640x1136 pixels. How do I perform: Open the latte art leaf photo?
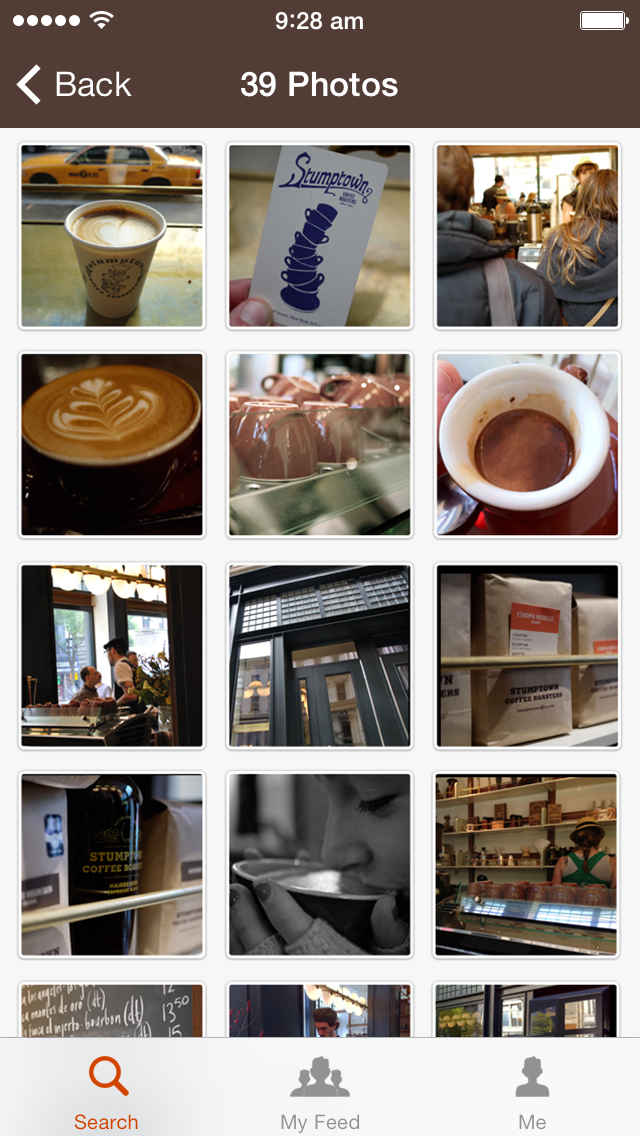(112, 444)
